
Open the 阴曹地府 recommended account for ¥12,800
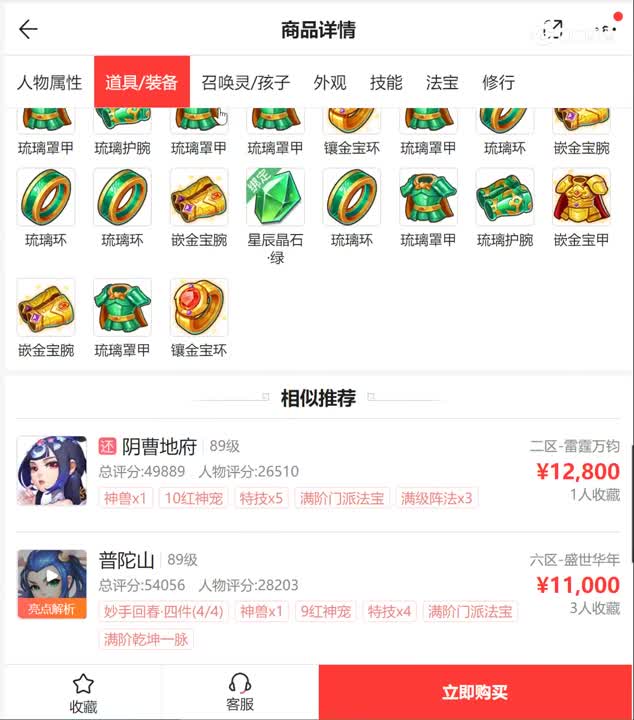(x=317, y=472)
